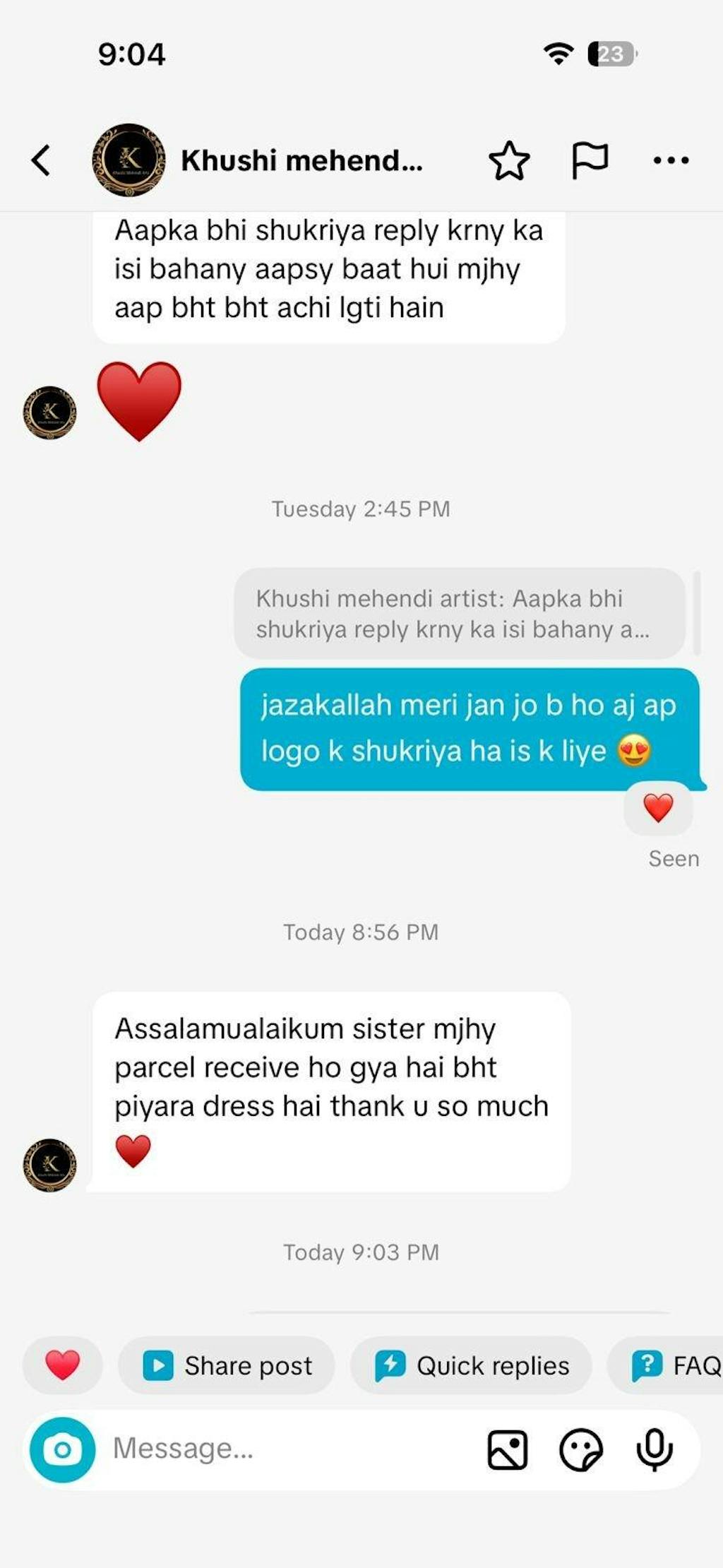Open the quoted reply preview from Khushi
The height and width of the screenshot is (1568, 723).
[x=459, y=614]
